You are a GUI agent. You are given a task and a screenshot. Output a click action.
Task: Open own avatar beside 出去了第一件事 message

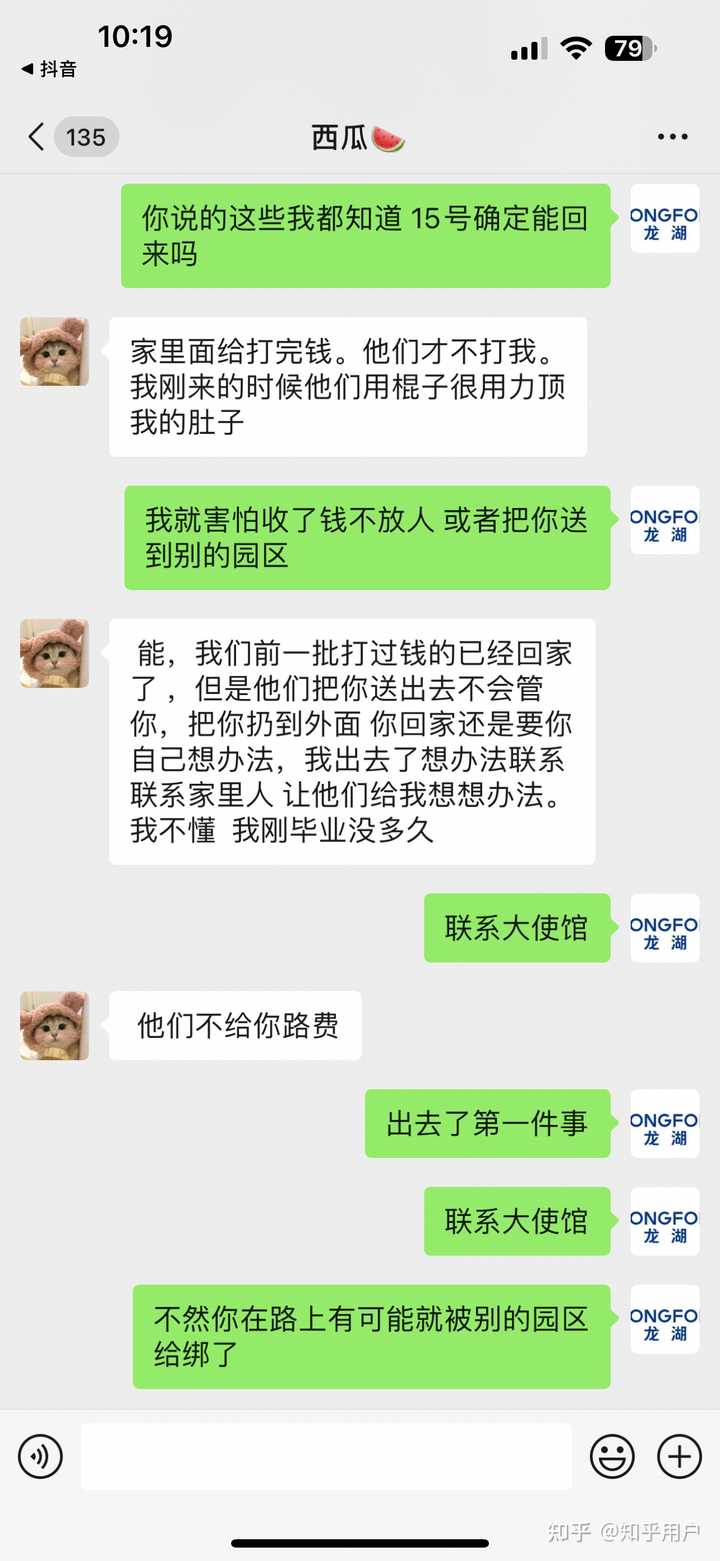[664, 1124]
